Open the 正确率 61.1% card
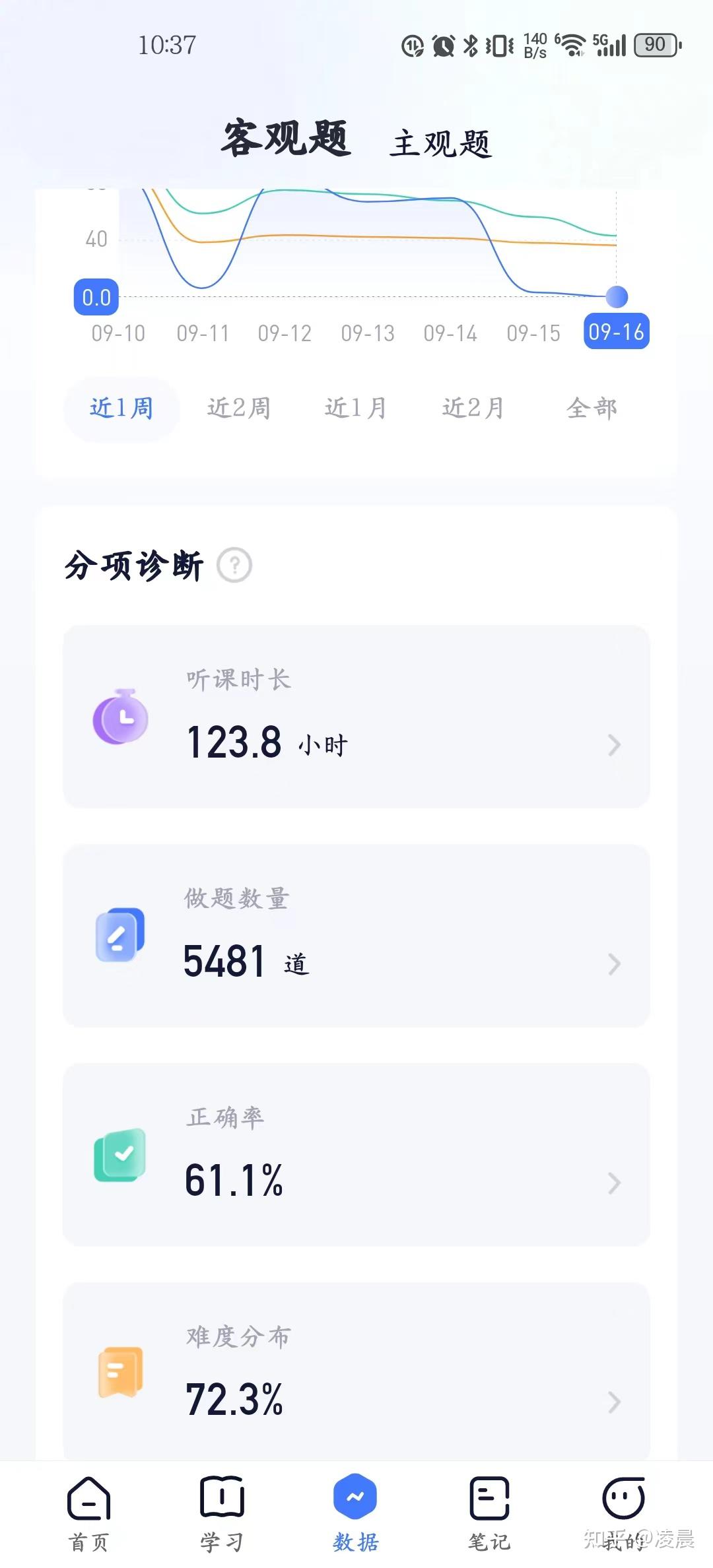The image size is (713, 1568). 356,1155
